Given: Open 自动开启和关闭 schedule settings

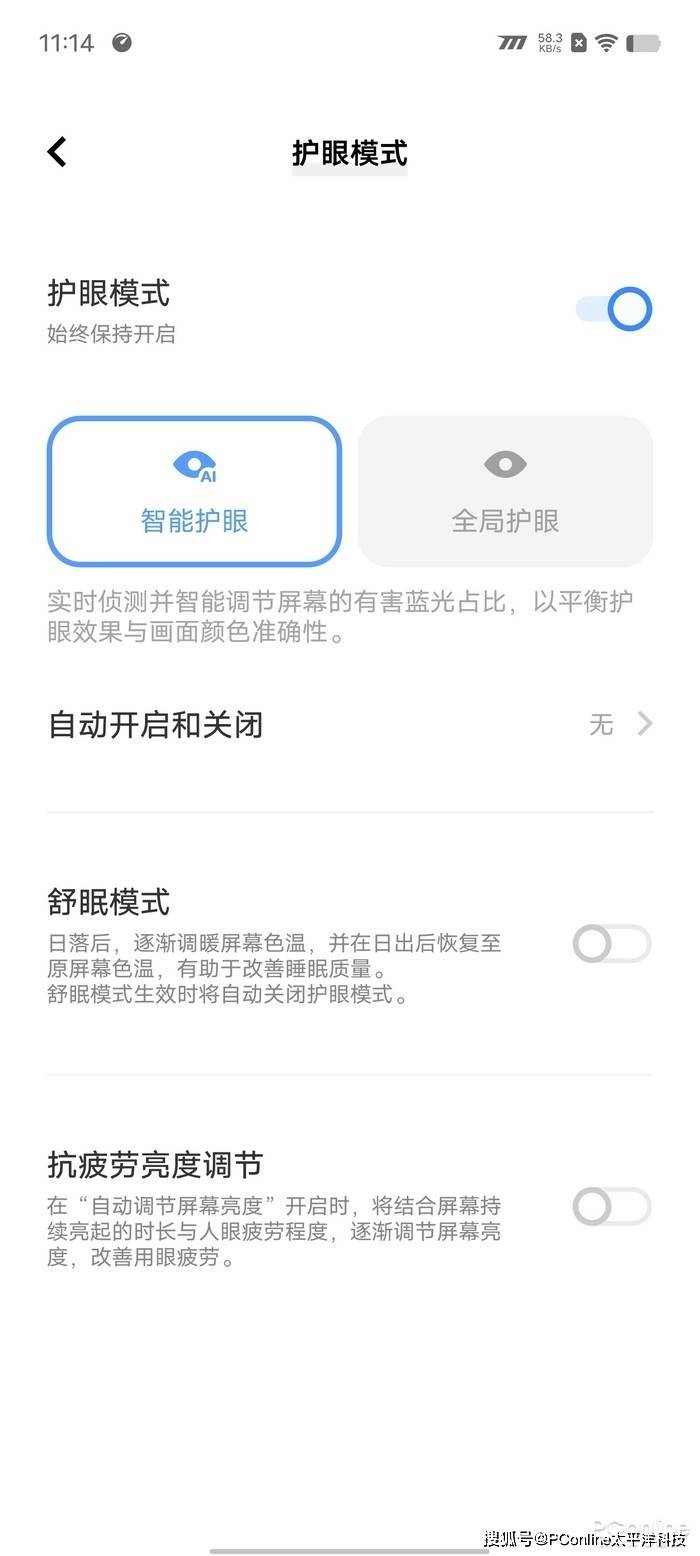Looking at the screenshot, I should pos(350,724).
